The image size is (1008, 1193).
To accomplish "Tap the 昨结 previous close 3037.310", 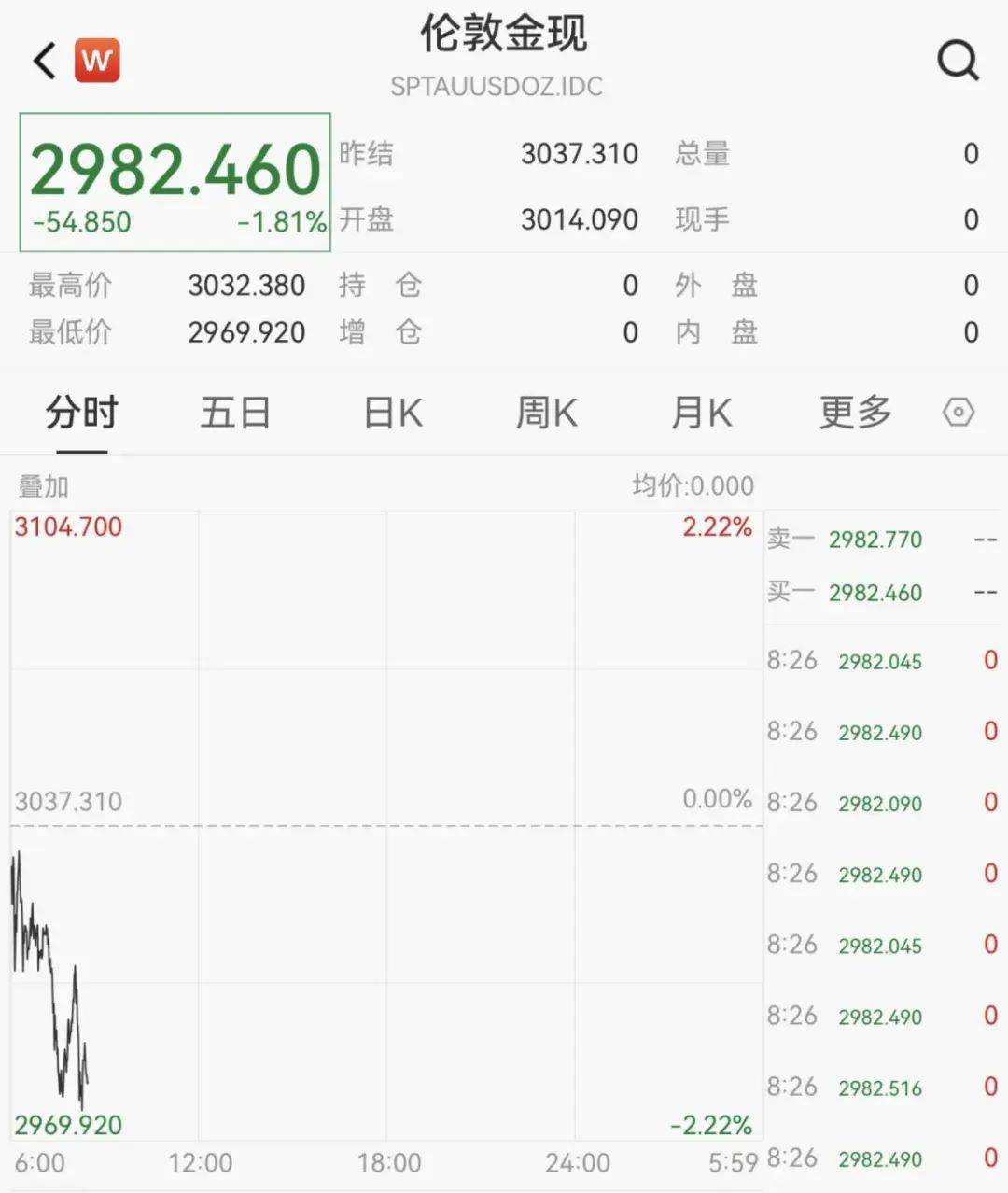I will coord(581,154).
